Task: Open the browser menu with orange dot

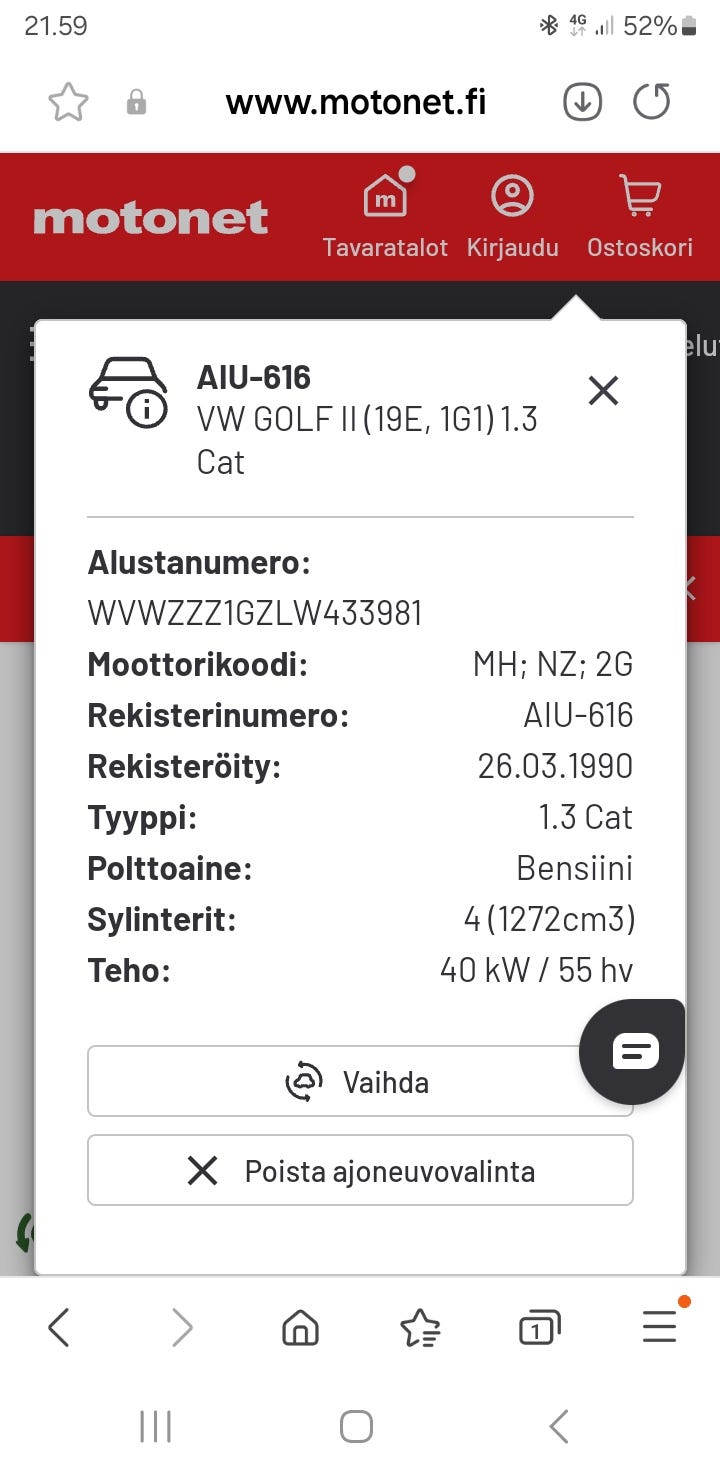Action: point(658,1327)
